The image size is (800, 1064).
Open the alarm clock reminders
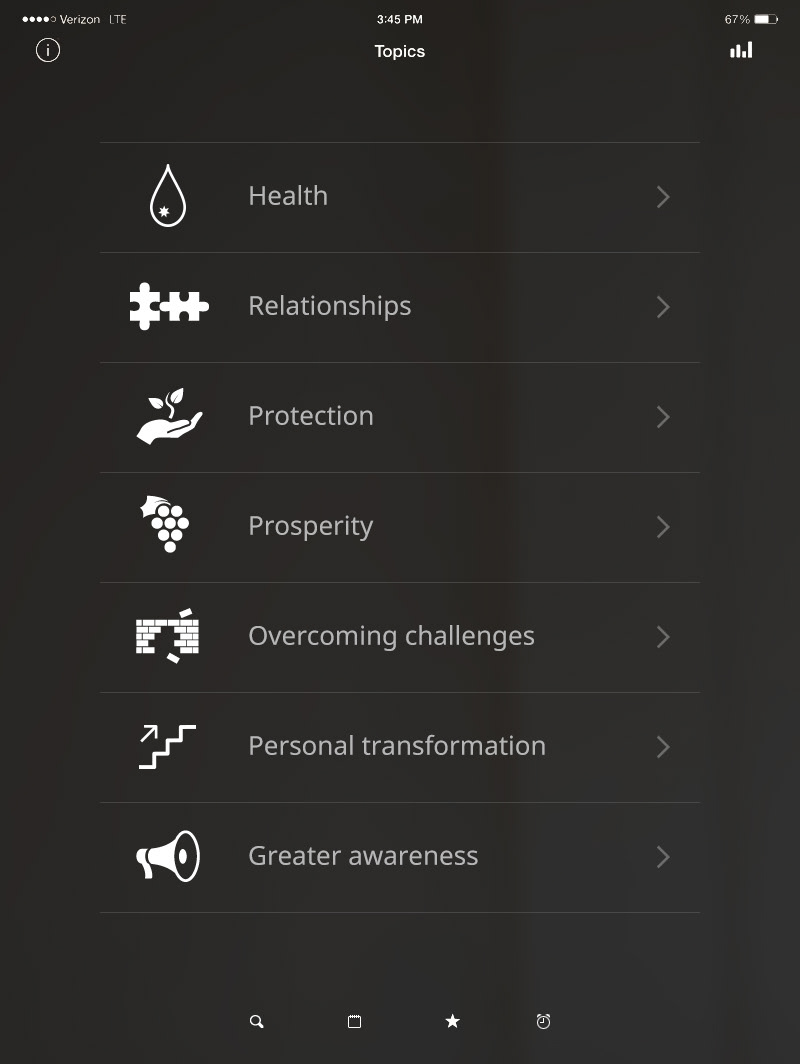coord(543,1021)
